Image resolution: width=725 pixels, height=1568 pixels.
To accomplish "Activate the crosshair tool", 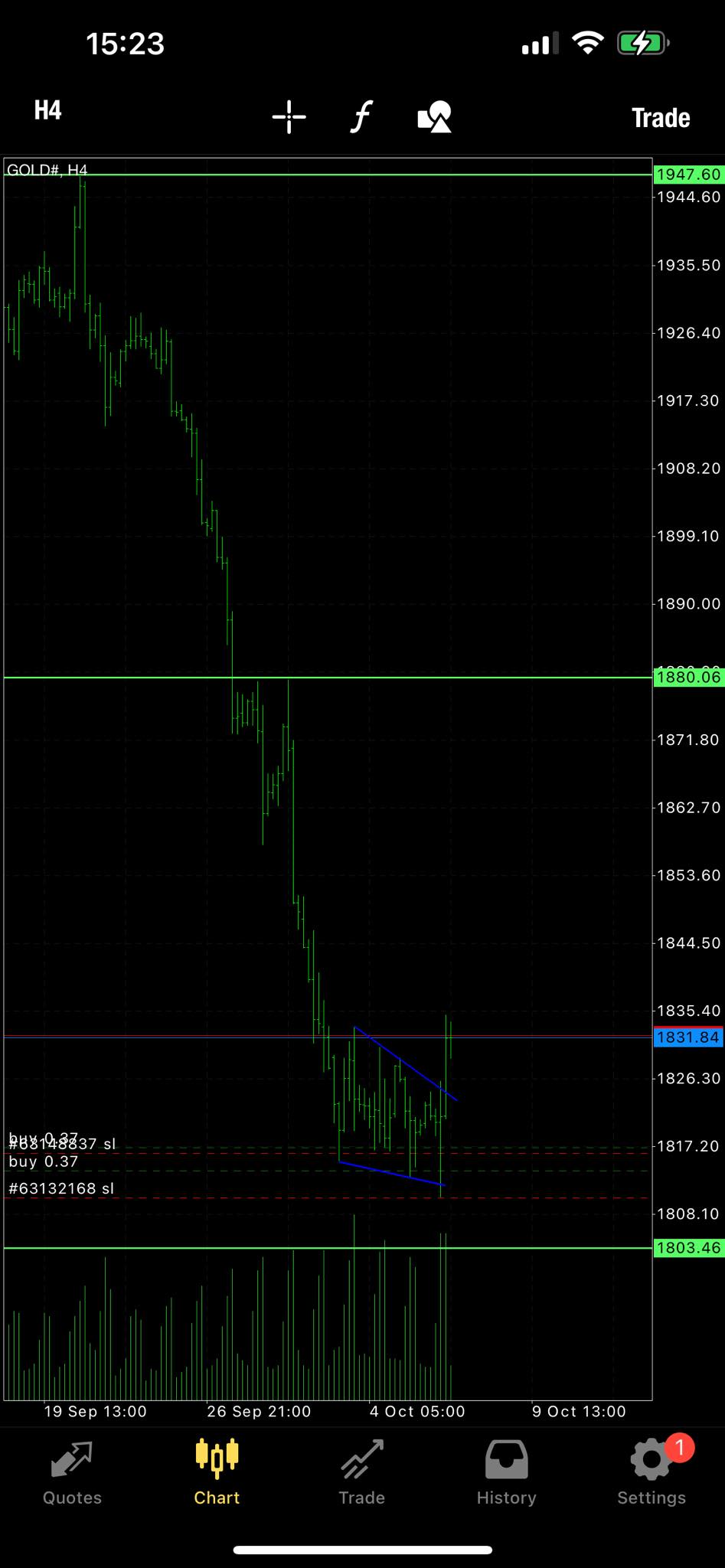I will (289, 117).
